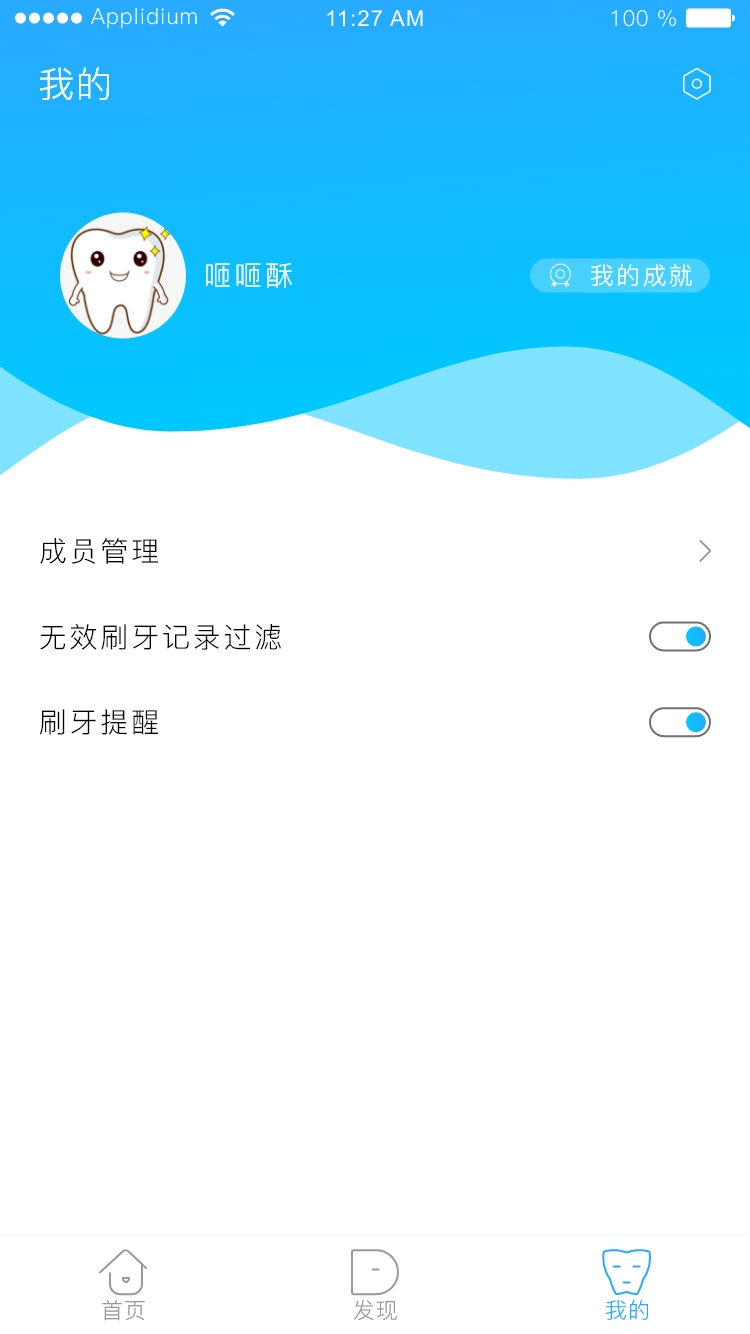Disable the 刷牙提醒 reminder switch
This screenshot has width=750, height=1334.
pos(680,722)
